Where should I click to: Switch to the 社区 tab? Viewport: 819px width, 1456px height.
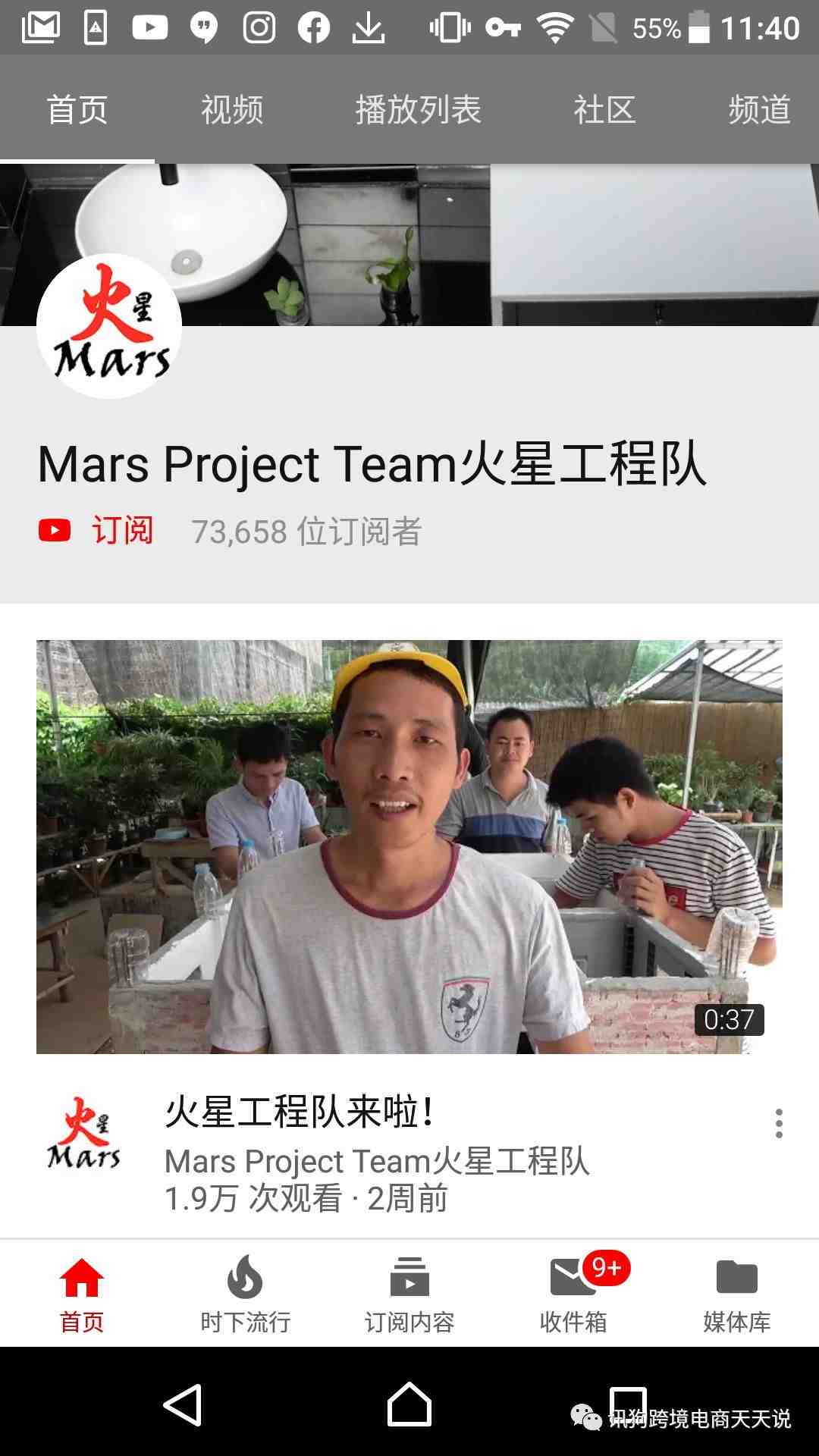point(604,110)
